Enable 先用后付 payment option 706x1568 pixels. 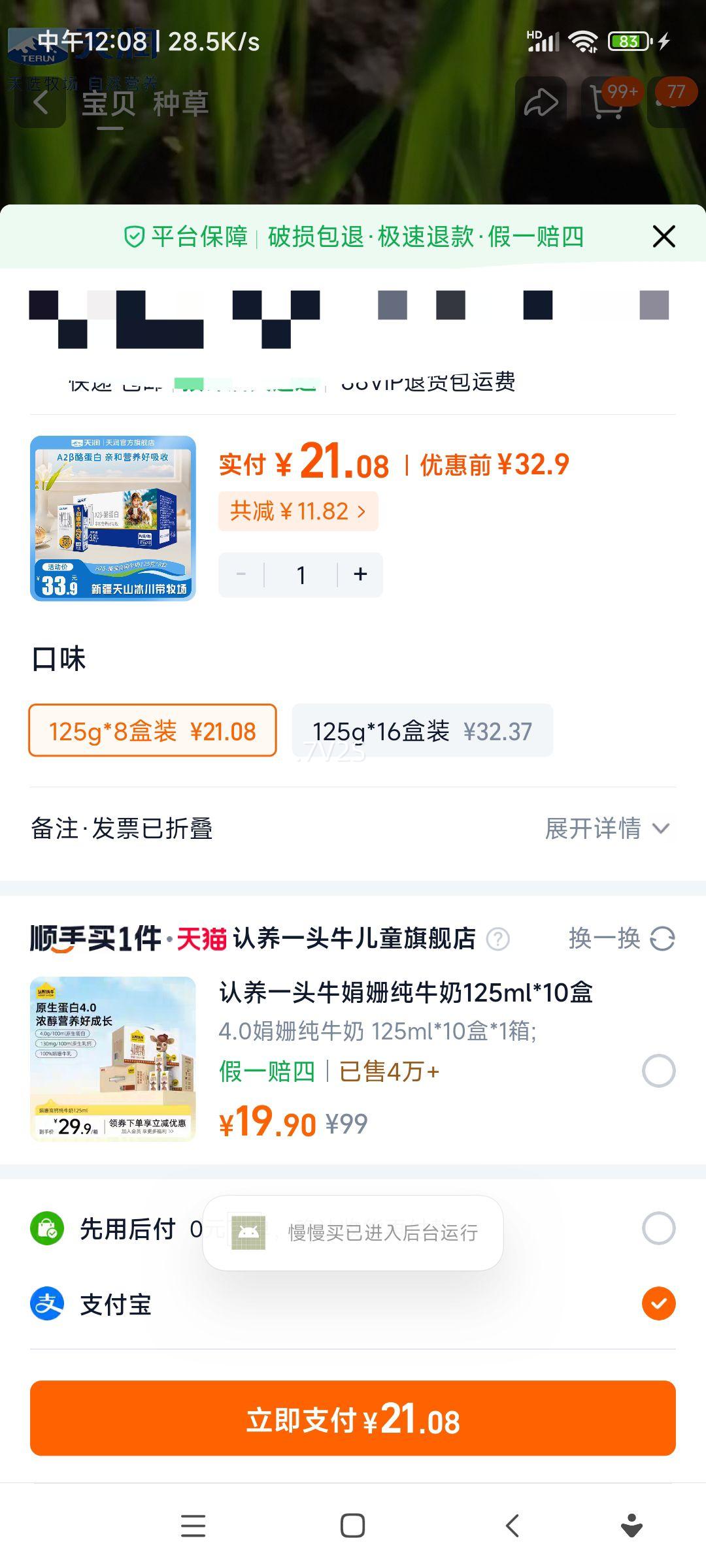point(659,1227)
